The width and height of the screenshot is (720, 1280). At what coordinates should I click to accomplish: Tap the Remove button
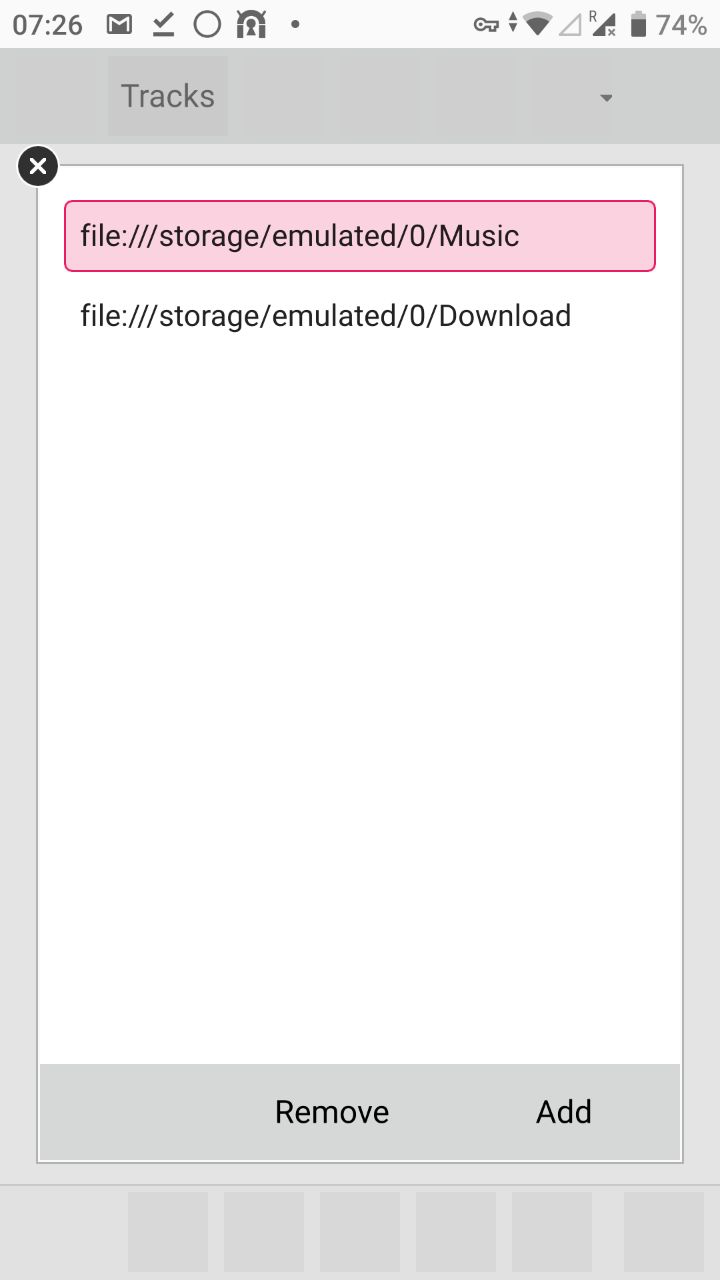[332, 1112]
